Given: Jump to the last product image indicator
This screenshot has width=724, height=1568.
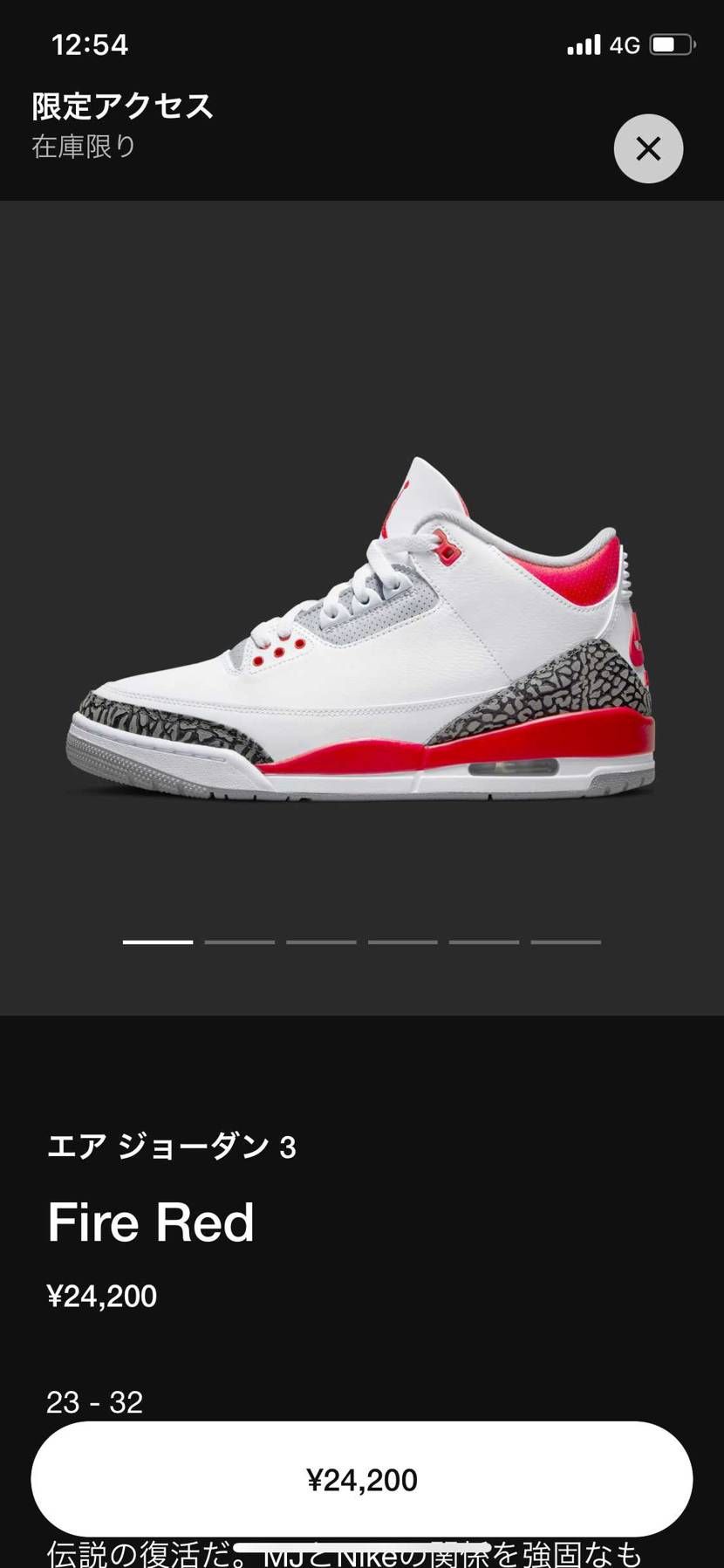Looking at the screenshot, I should (565, 942).
